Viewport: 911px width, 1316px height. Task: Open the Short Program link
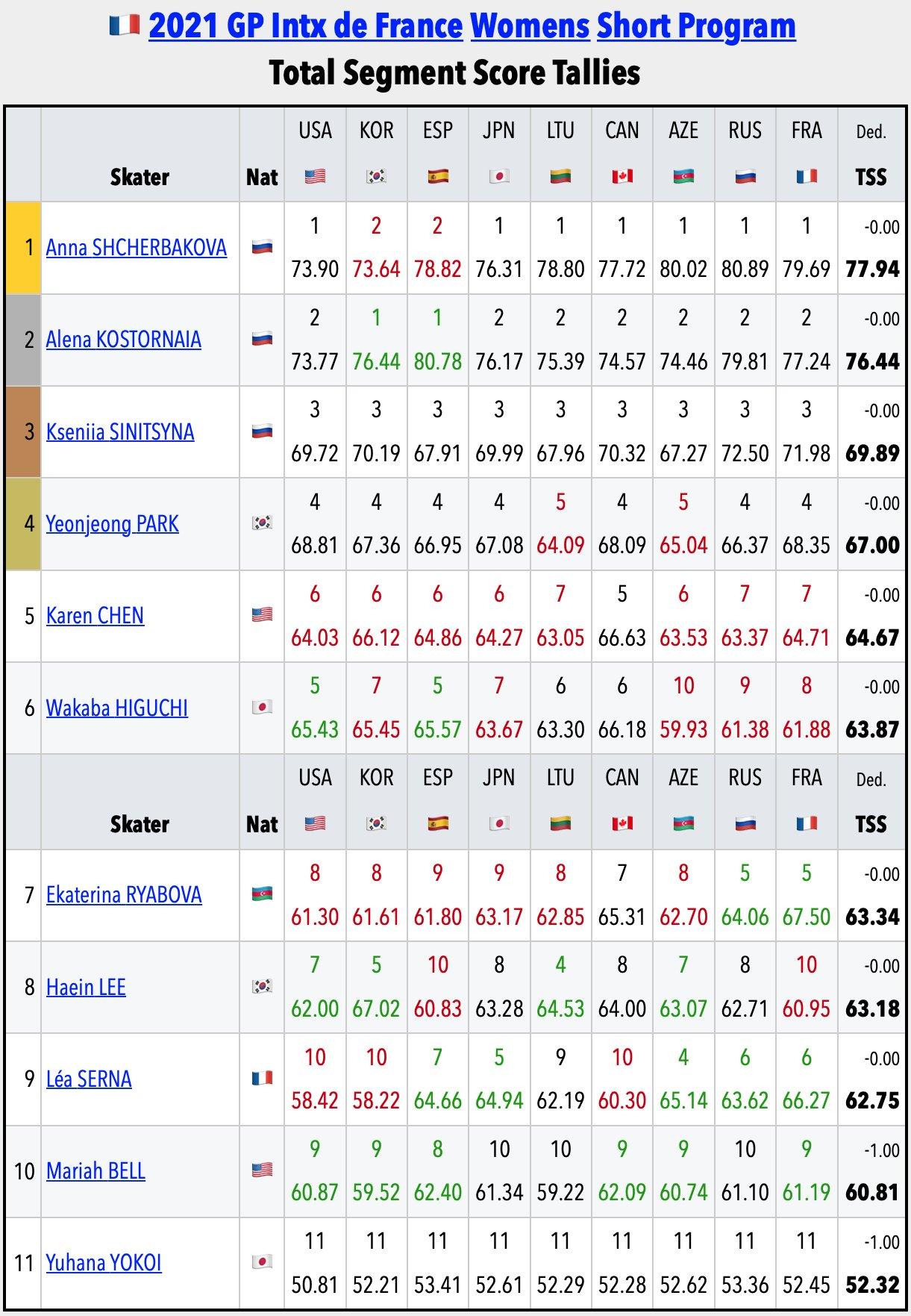(x=695, y=26)
